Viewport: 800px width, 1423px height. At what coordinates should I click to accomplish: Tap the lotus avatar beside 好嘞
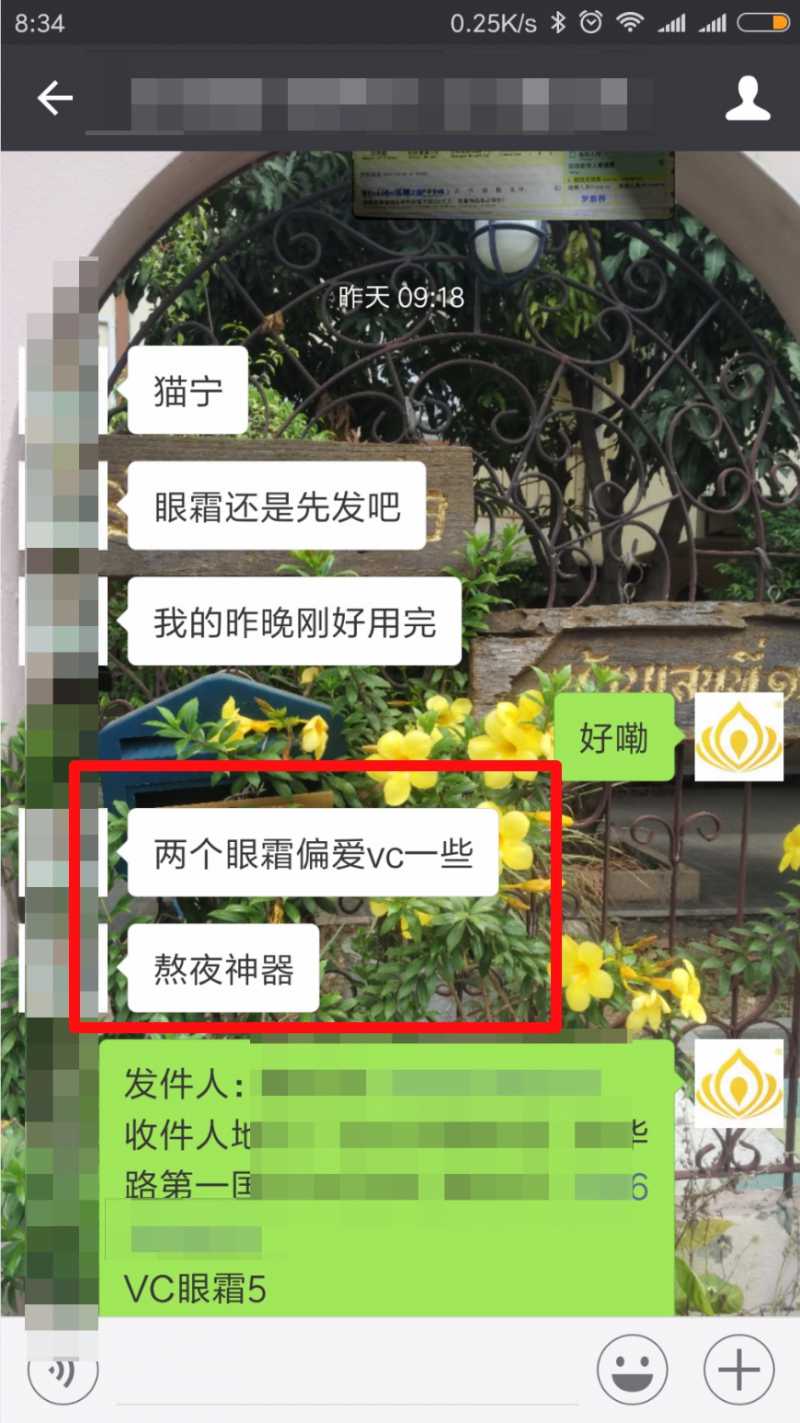[739, 737]
